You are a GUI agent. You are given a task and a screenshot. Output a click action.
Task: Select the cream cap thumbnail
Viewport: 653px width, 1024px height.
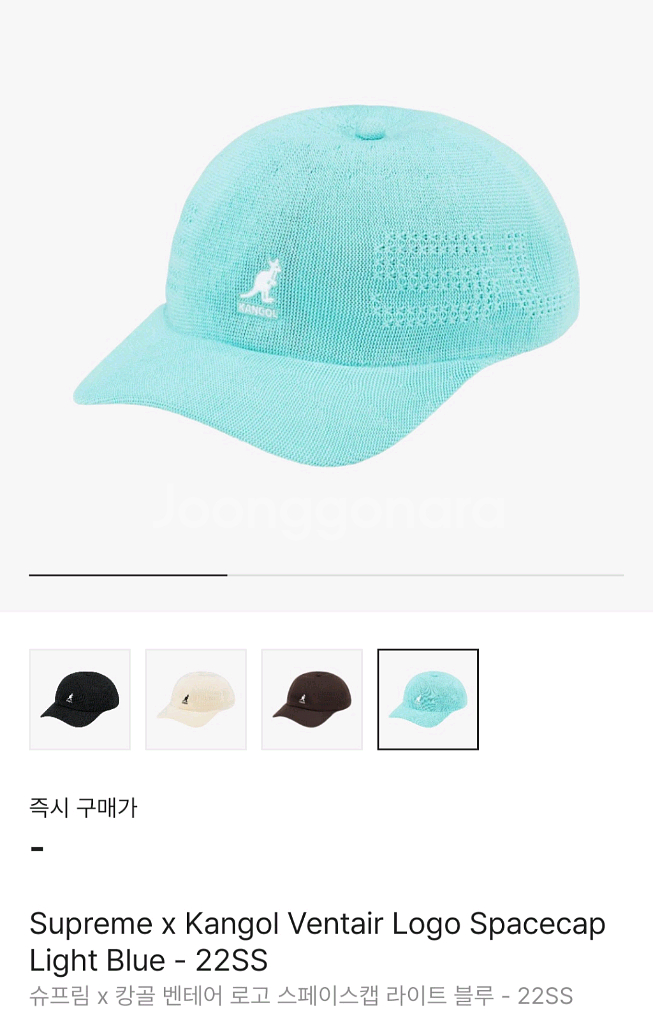click(196, 699)
